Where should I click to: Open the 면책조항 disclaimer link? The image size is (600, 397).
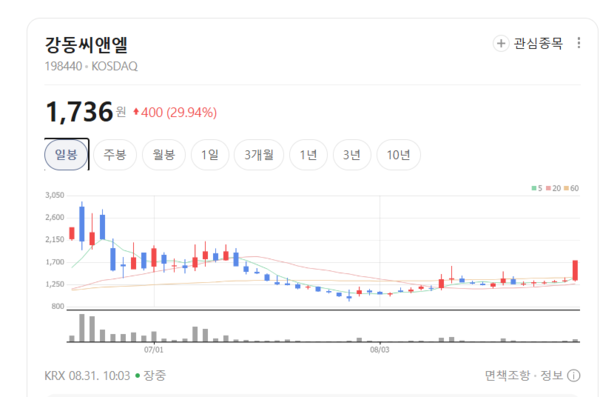click(x=507, y=376)
